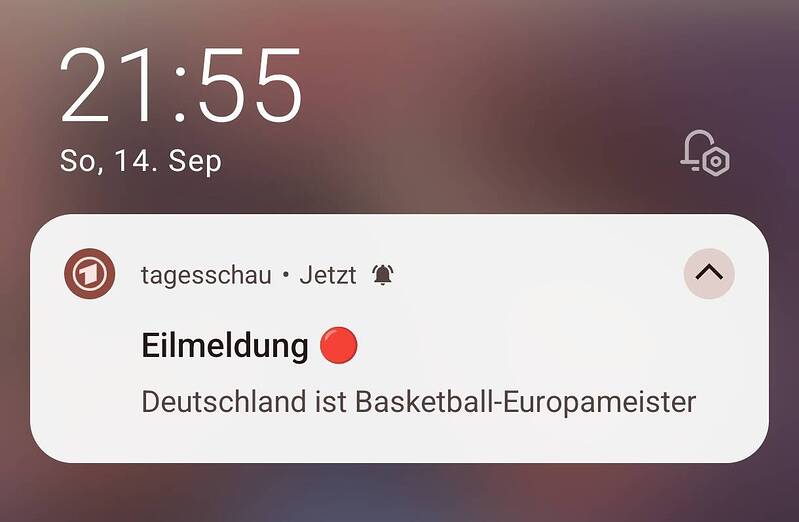Collapse the tagesschau notification with the chevron
The image size is (799, 522).
point(709,273)
